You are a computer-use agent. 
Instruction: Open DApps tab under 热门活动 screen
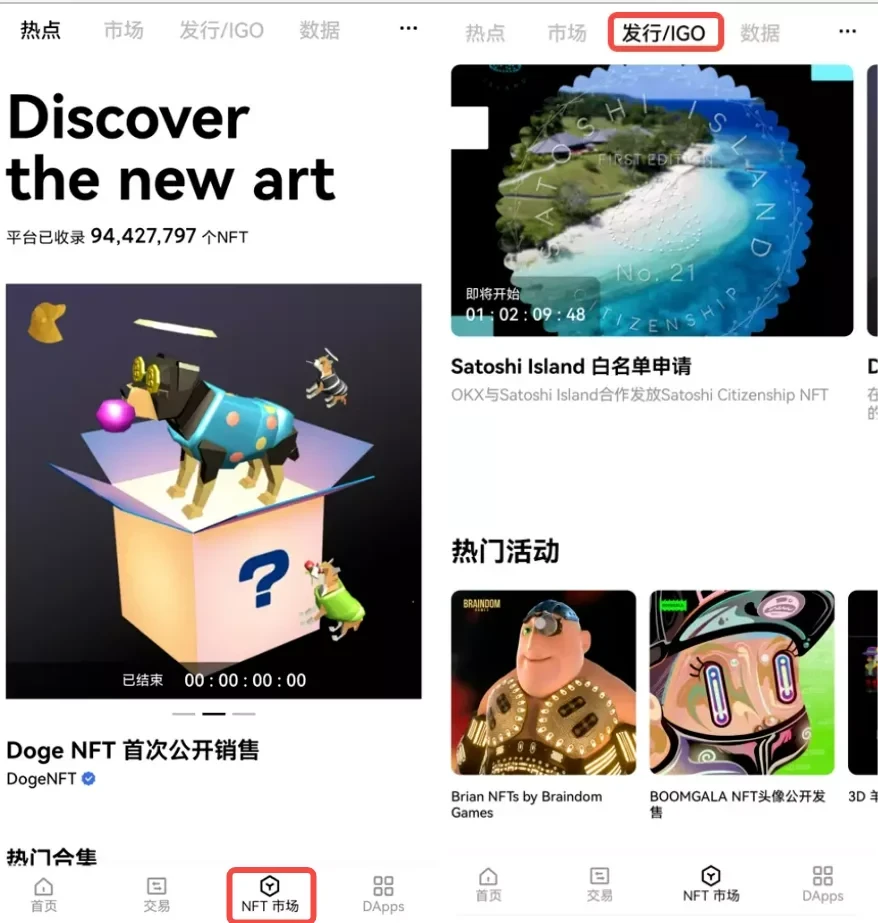822,885
